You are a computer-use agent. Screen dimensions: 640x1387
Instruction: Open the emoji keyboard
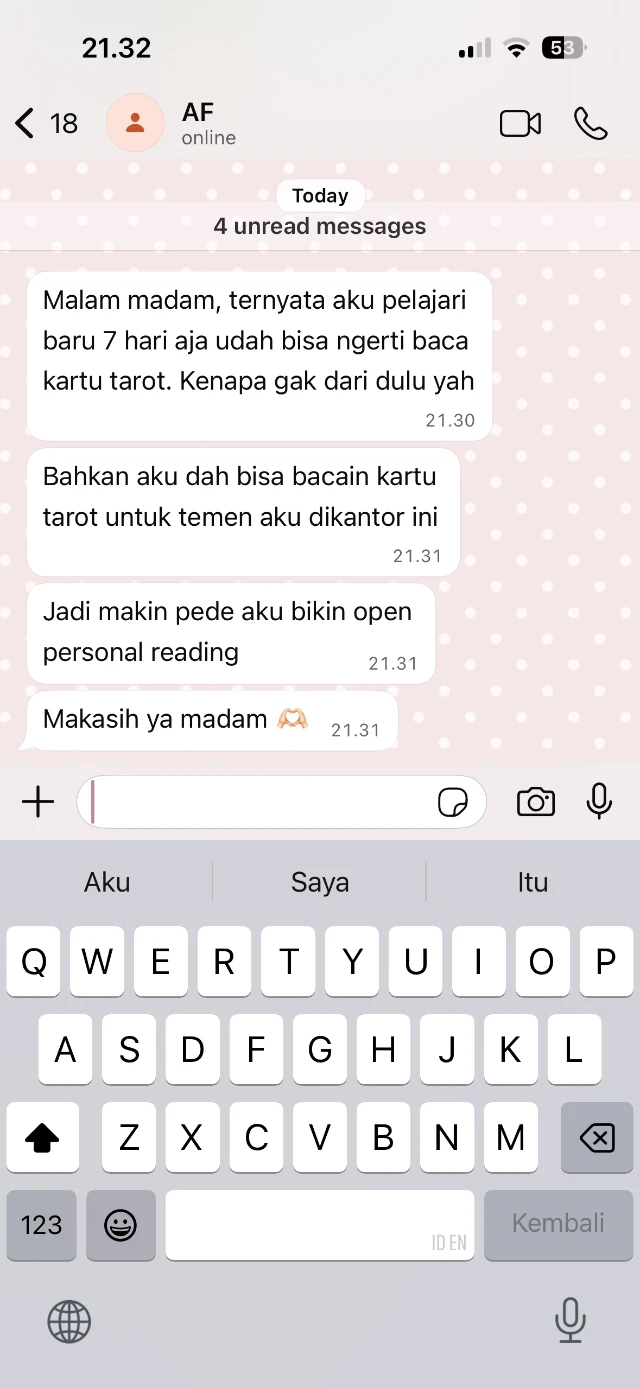[121, 1224]
